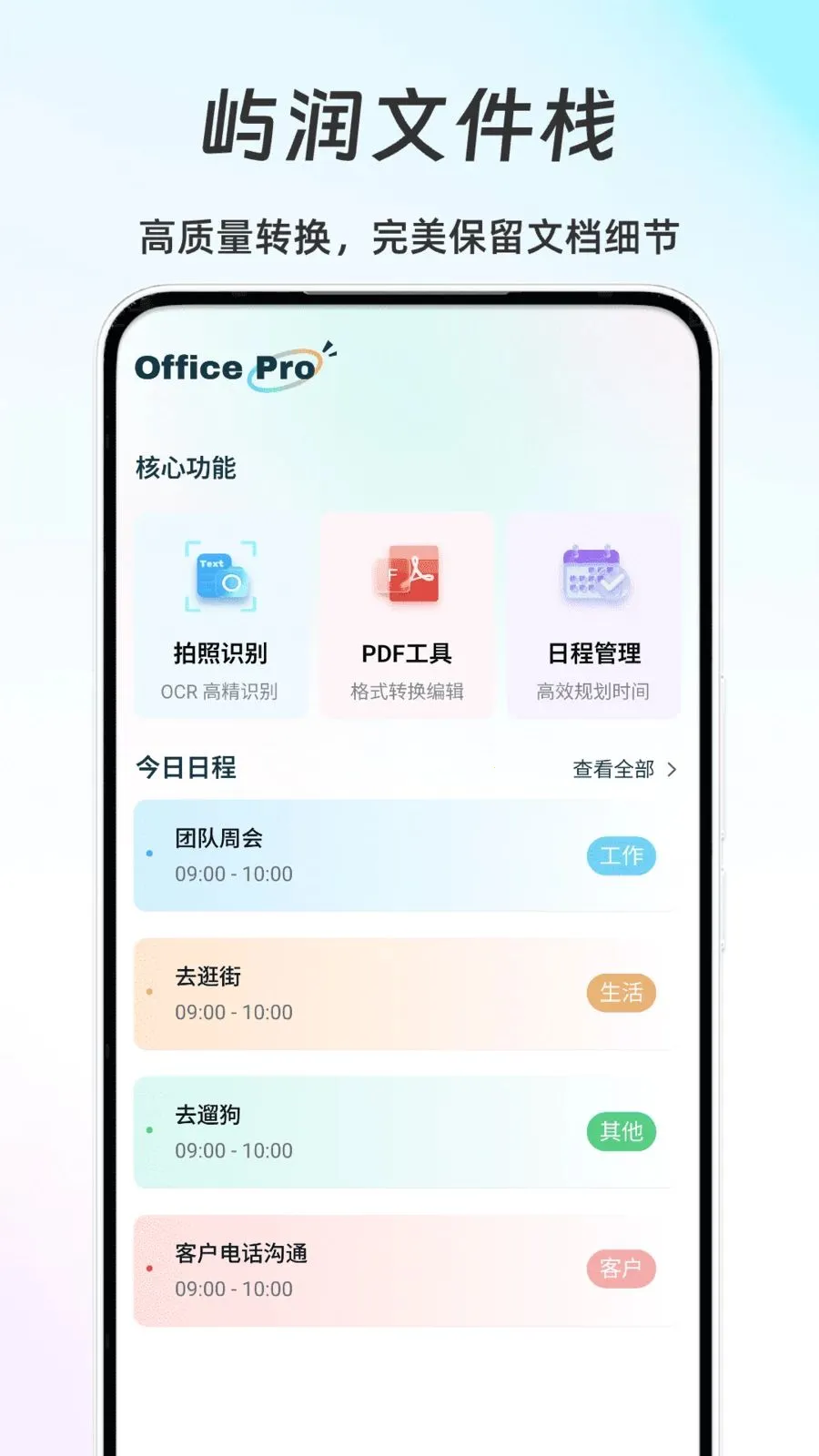Expand the 团队周会 schedule card

pos(403,855)
